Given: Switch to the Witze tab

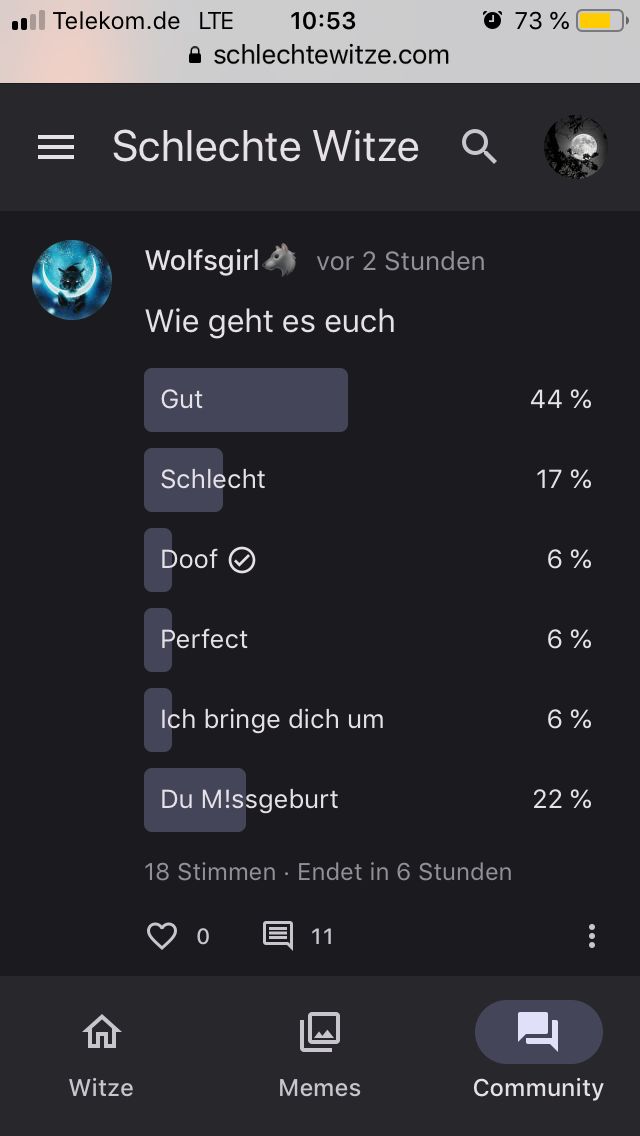Looking at the screenshot, I should (x=101, y=1055).
